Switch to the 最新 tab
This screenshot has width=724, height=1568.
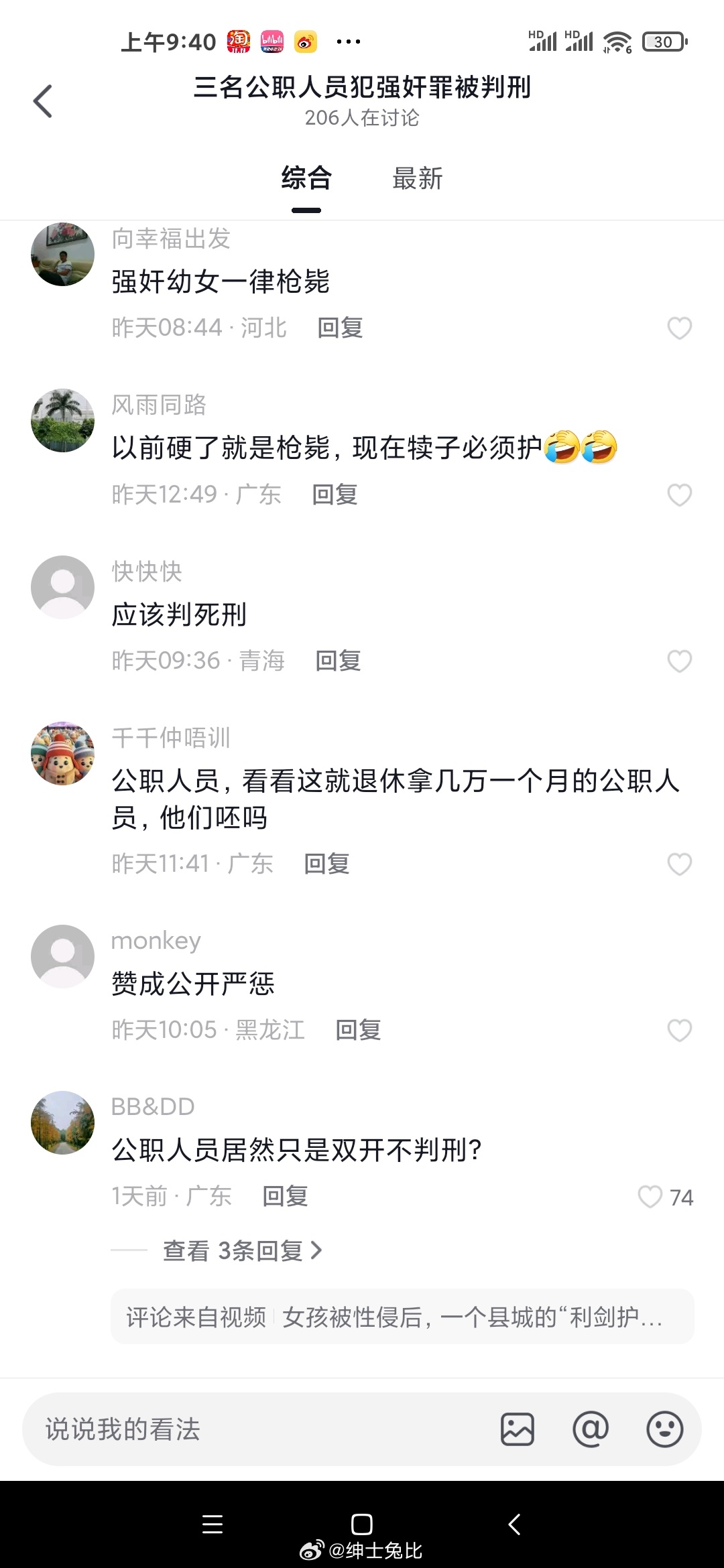[x=417, y=179]
